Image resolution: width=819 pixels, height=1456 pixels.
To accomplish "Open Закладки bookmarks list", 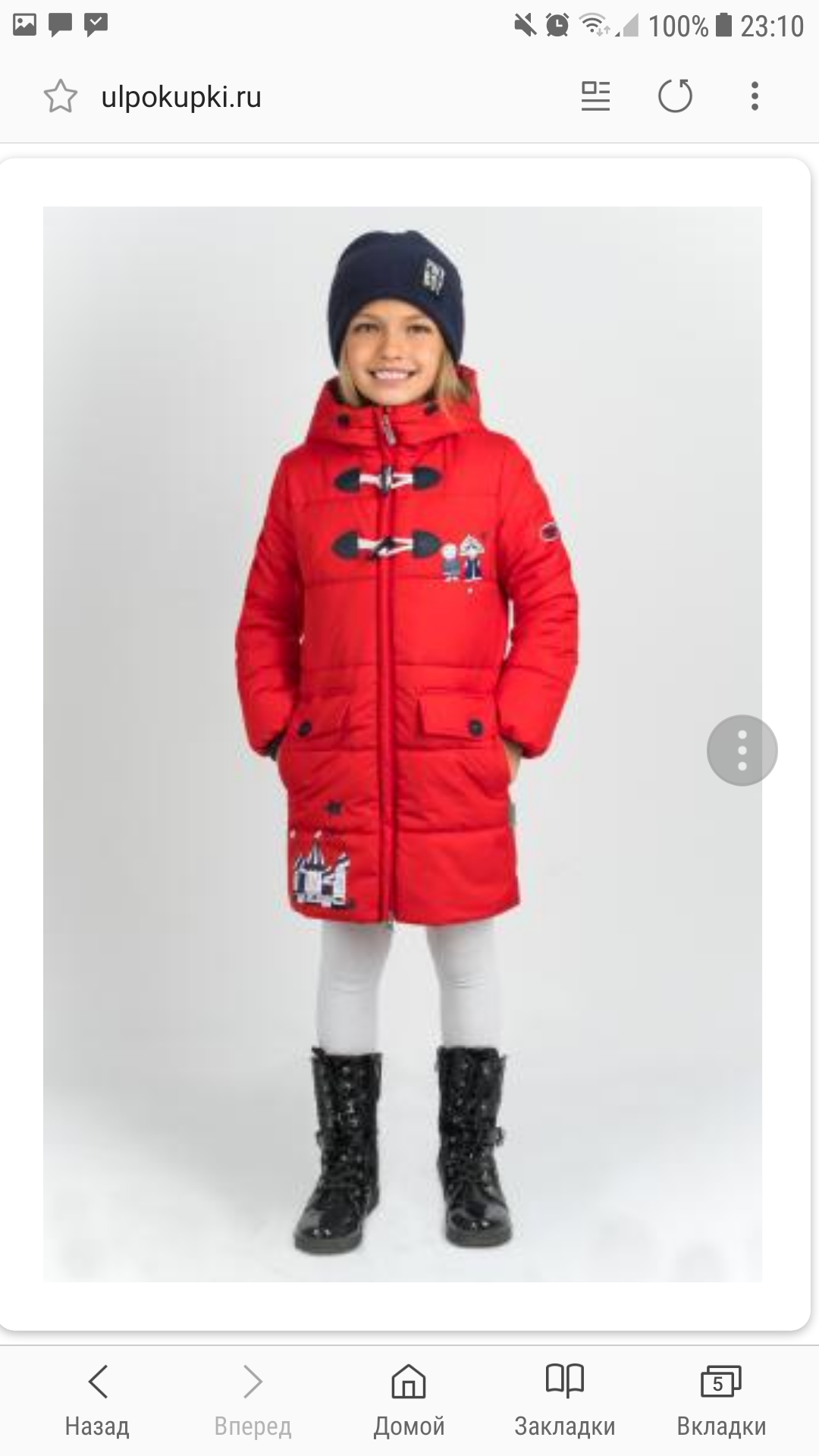I will tap(565, 1400).
